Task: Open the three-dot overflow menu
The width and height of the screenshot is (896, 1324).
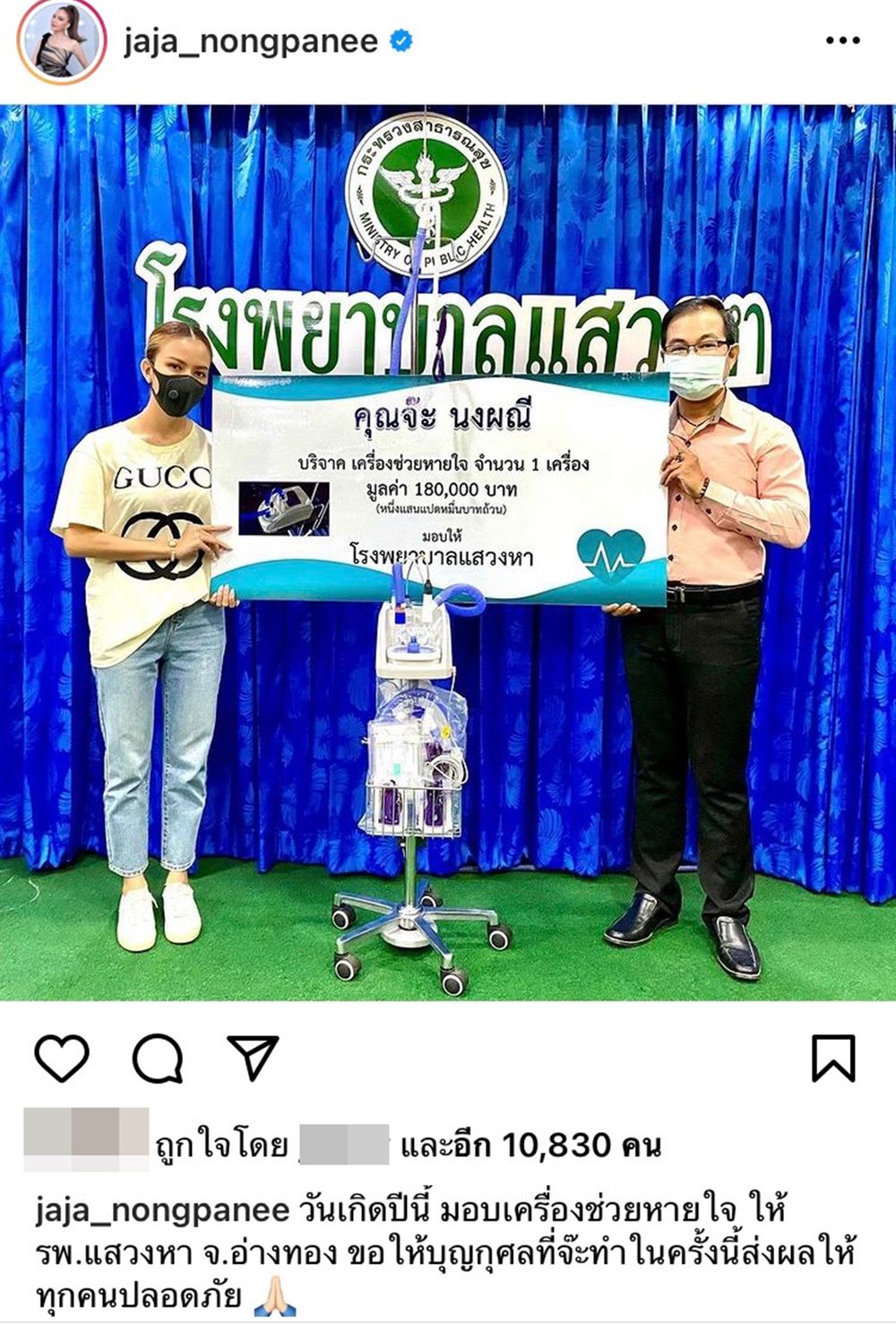Action: click(842, 41)
